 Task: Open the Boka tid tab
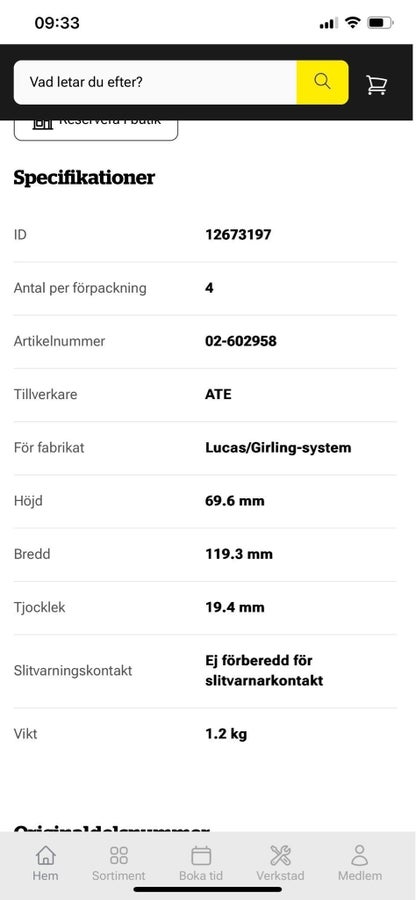(x=201, y=863)
